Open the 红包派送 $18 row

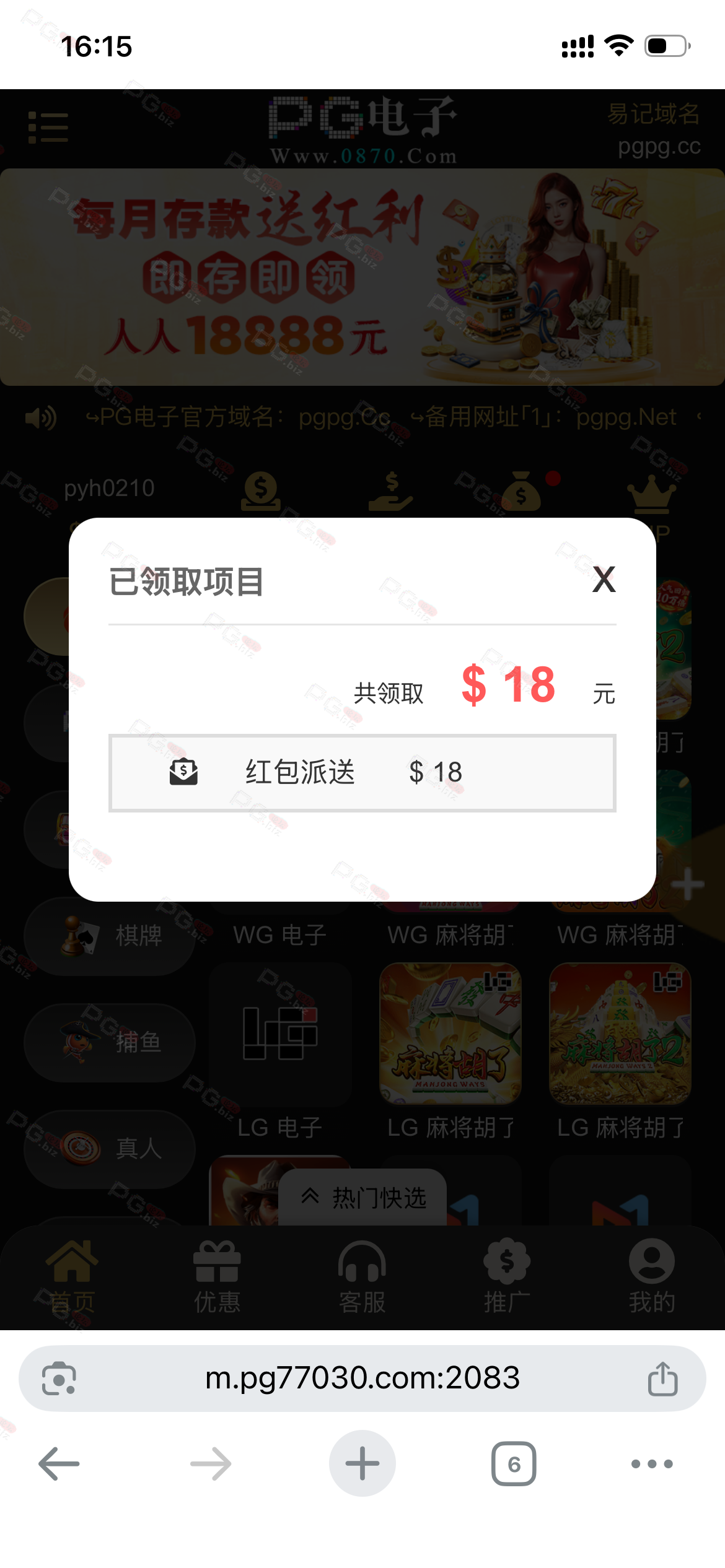click(x=362, y=773)
